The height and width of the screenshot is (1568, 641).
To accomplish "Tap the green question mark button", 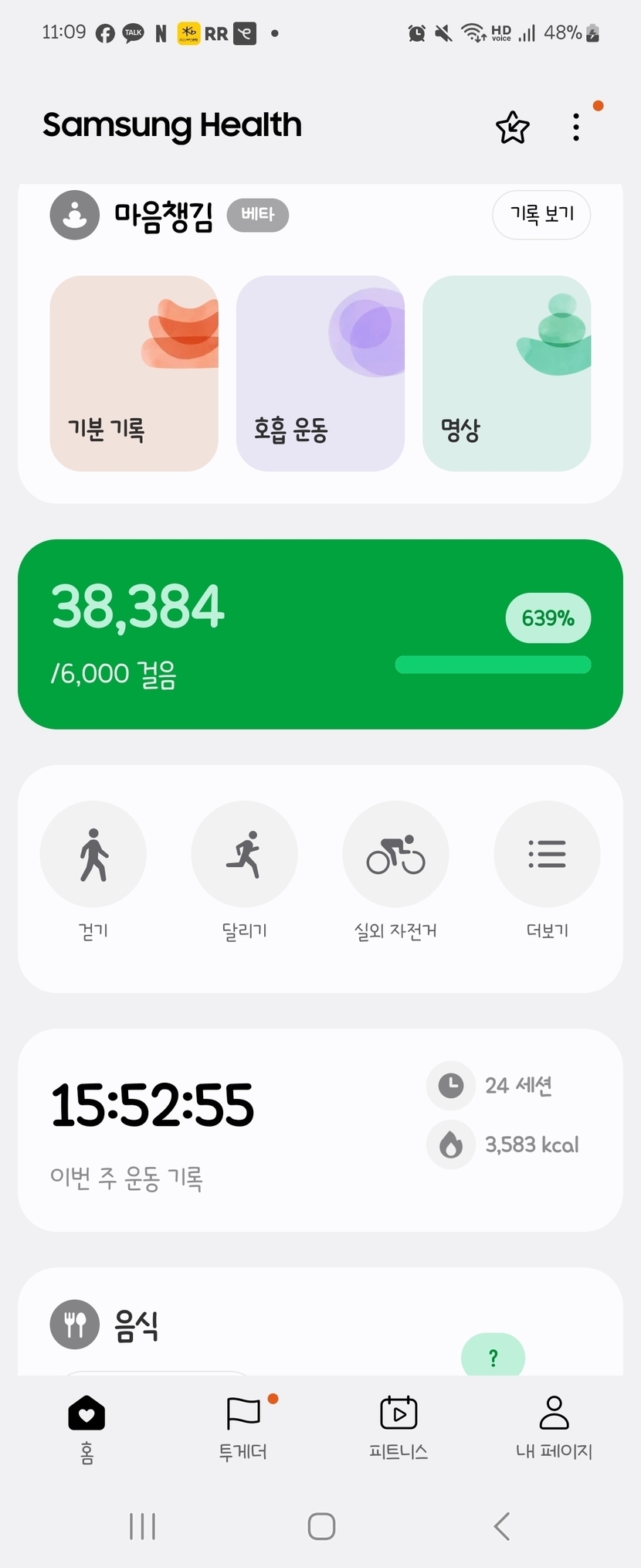I will [x=493, y=1357].
